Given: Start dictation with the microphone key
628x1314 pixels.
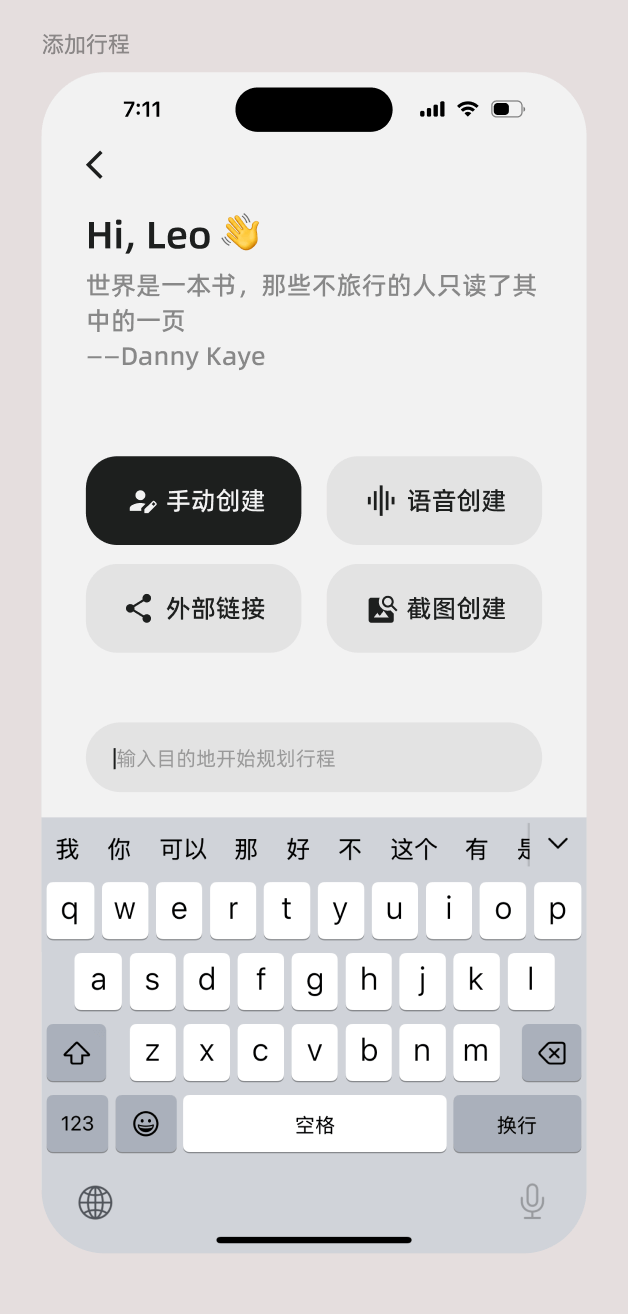Looking at the screenshot, I should click(532, 1202).
